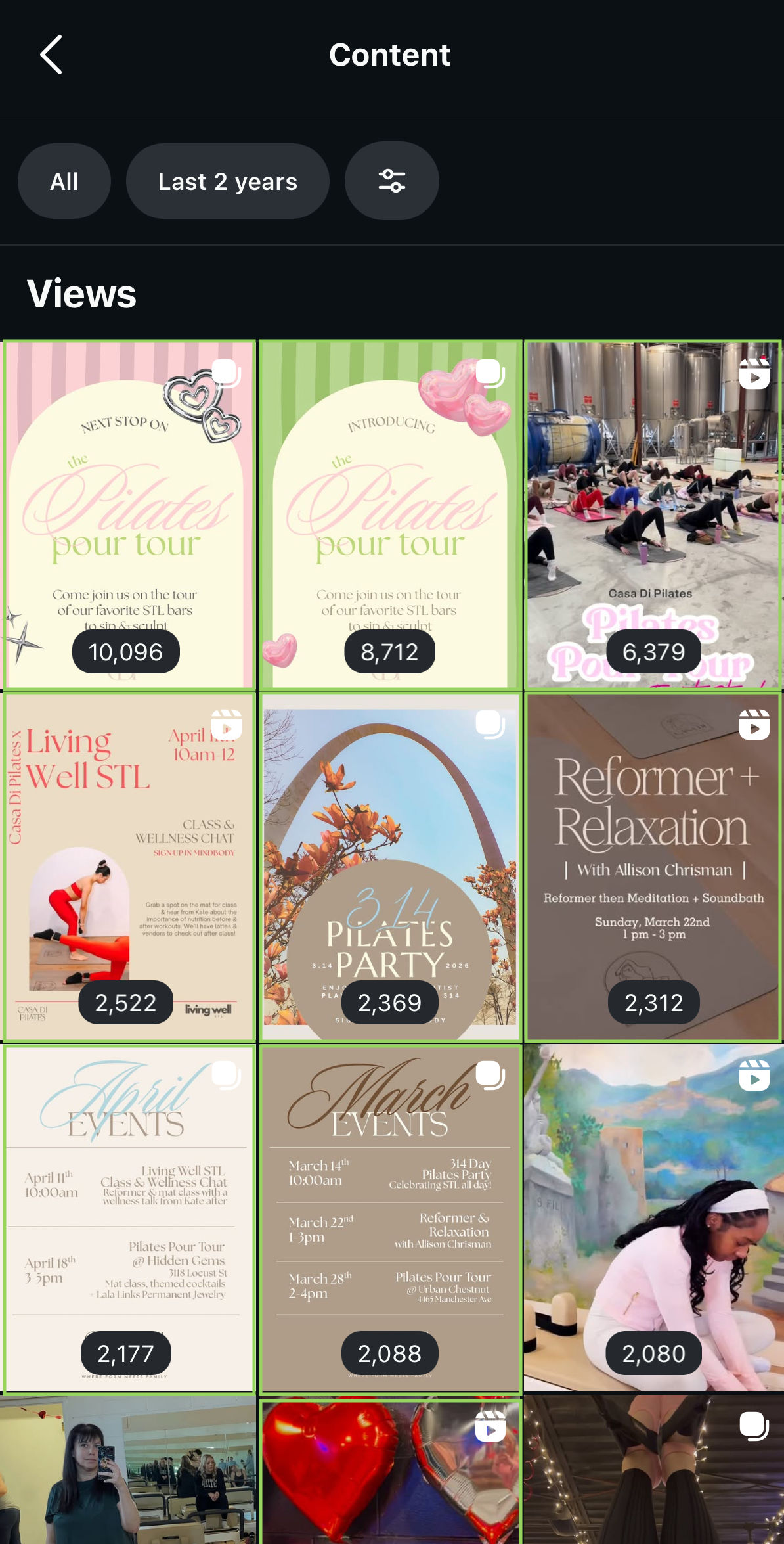Image resolution: width=784 pixels, height=1544 pixels.
Task: Open the Reformer + Relaxation reel
Action: tap(654, 867)
